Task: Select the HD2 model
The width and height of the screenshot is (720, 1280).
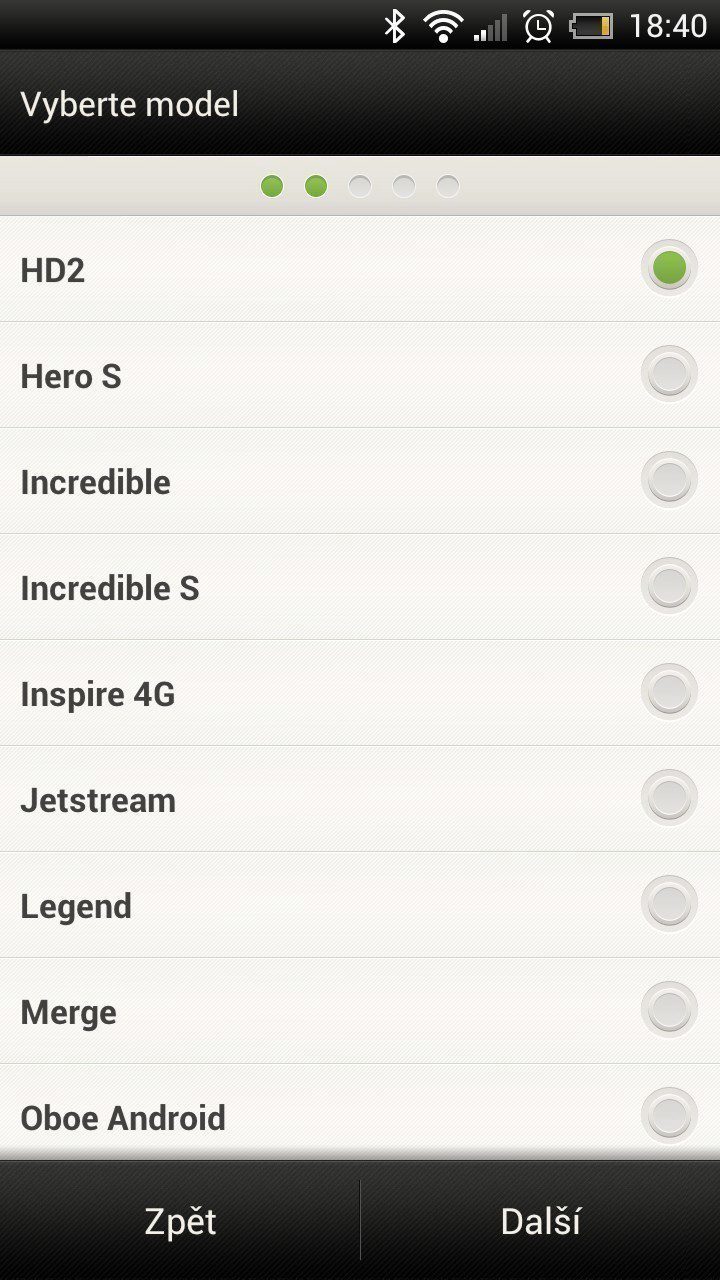Action: pos(360,269)
